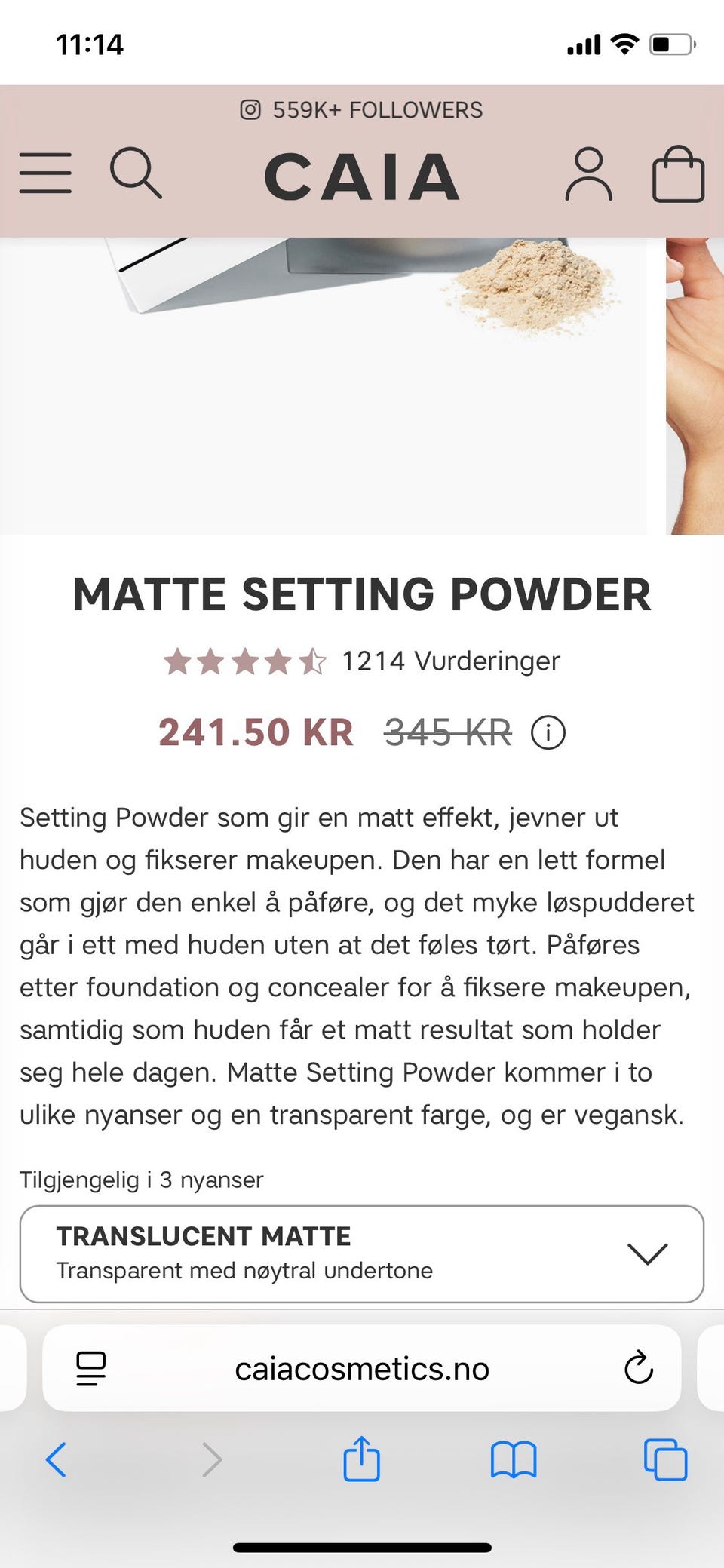Open the powder product image
724x1568 pixels.
click(324, 385)
